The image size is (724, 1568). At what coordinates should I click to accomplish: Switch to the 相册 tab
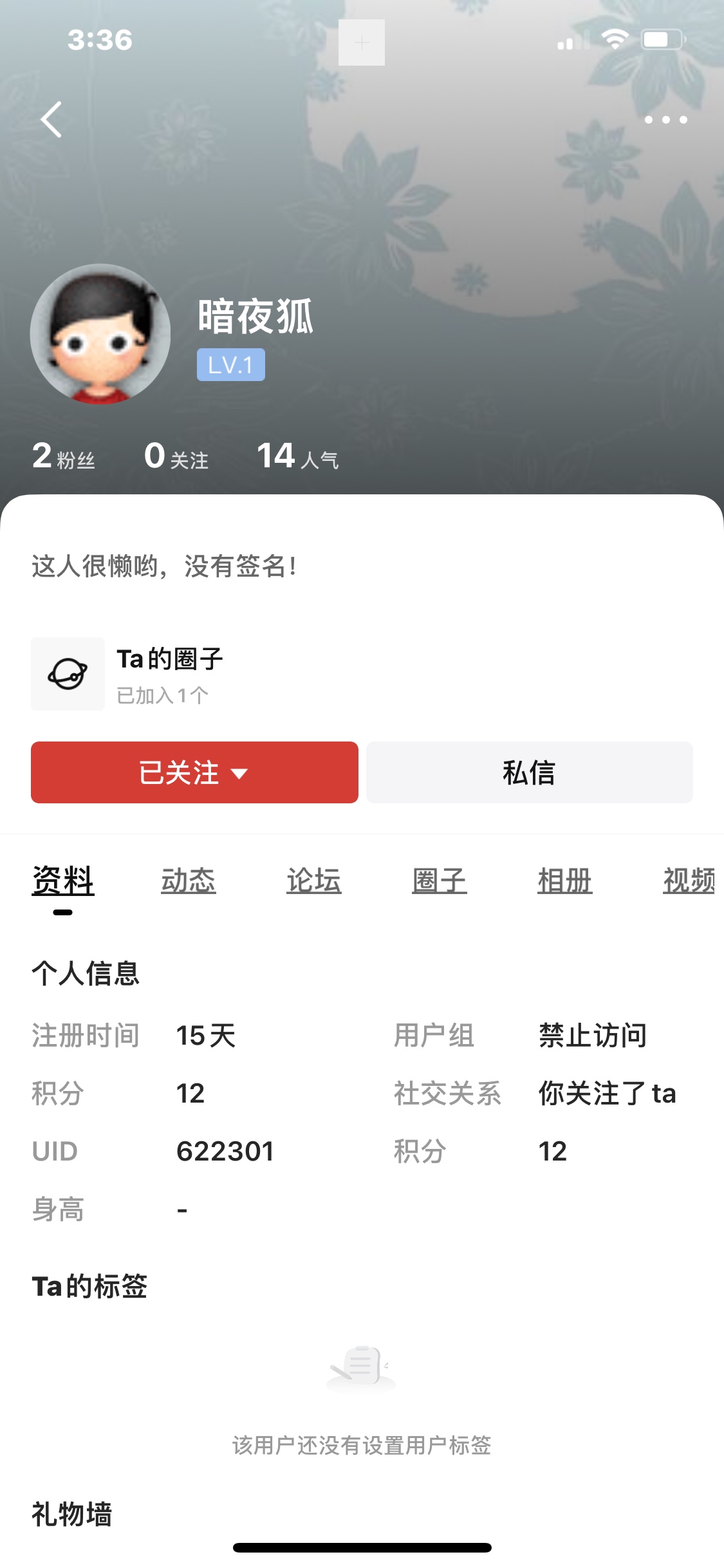565,881
